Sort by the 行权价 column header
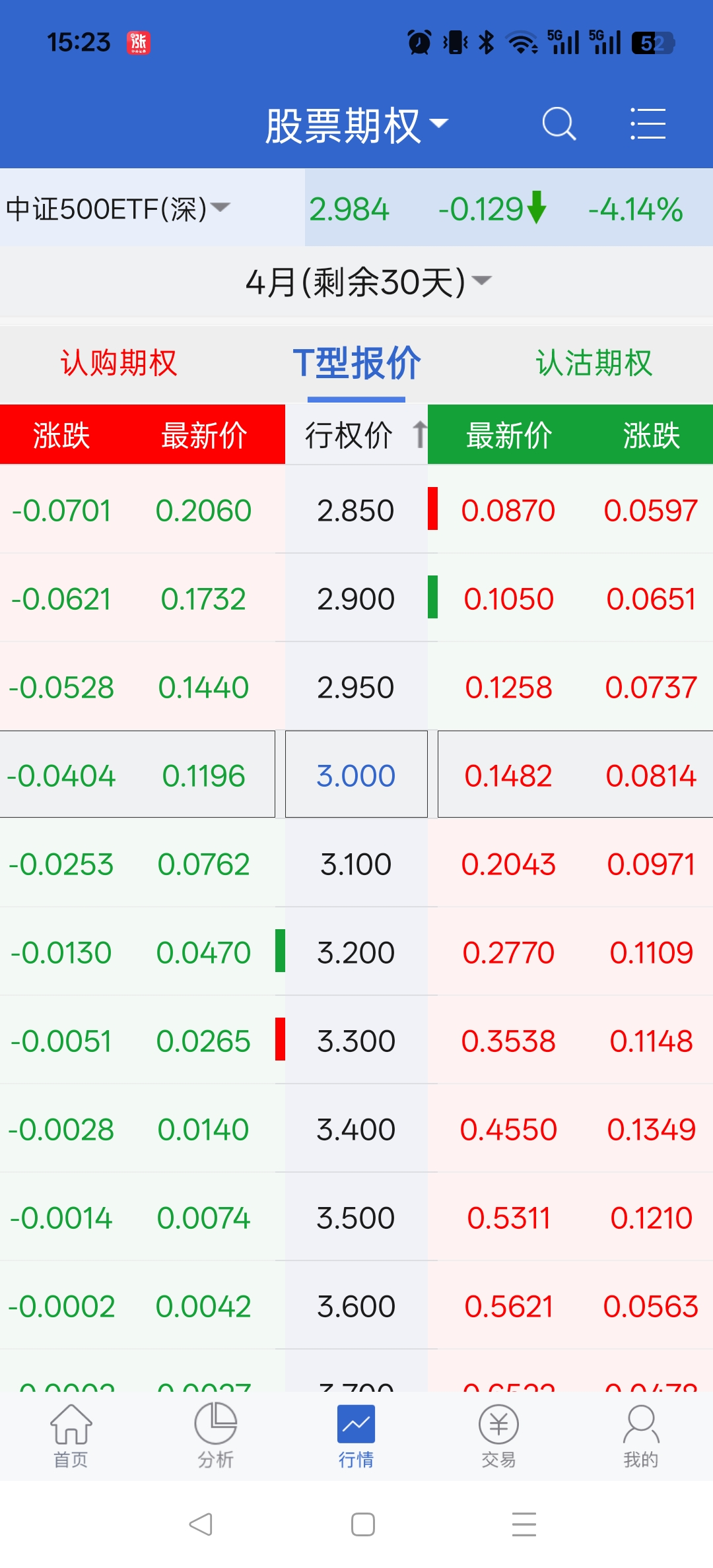Viewport: 713px width, 1568px height. (x=356, y=436)
